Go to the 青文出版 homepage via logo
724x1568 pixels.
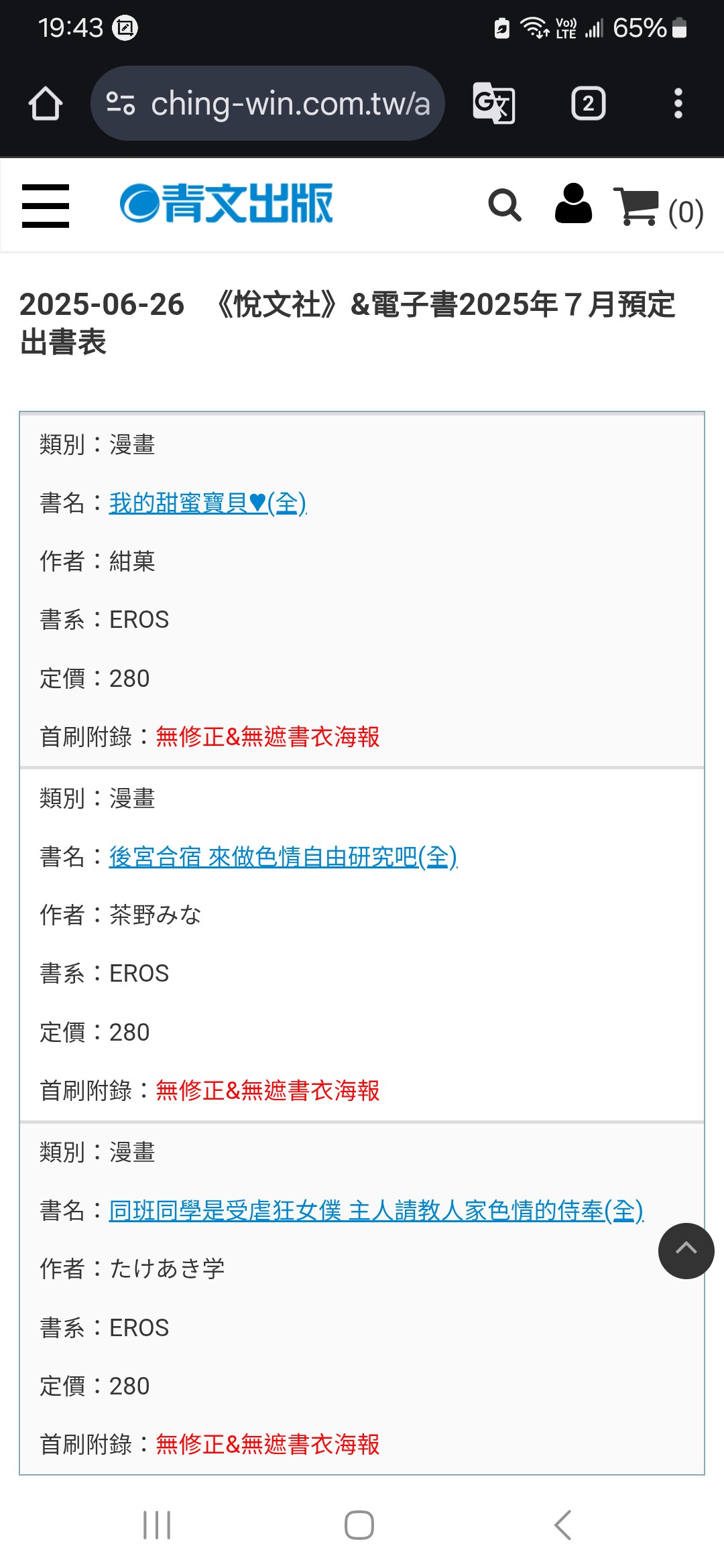226,203
